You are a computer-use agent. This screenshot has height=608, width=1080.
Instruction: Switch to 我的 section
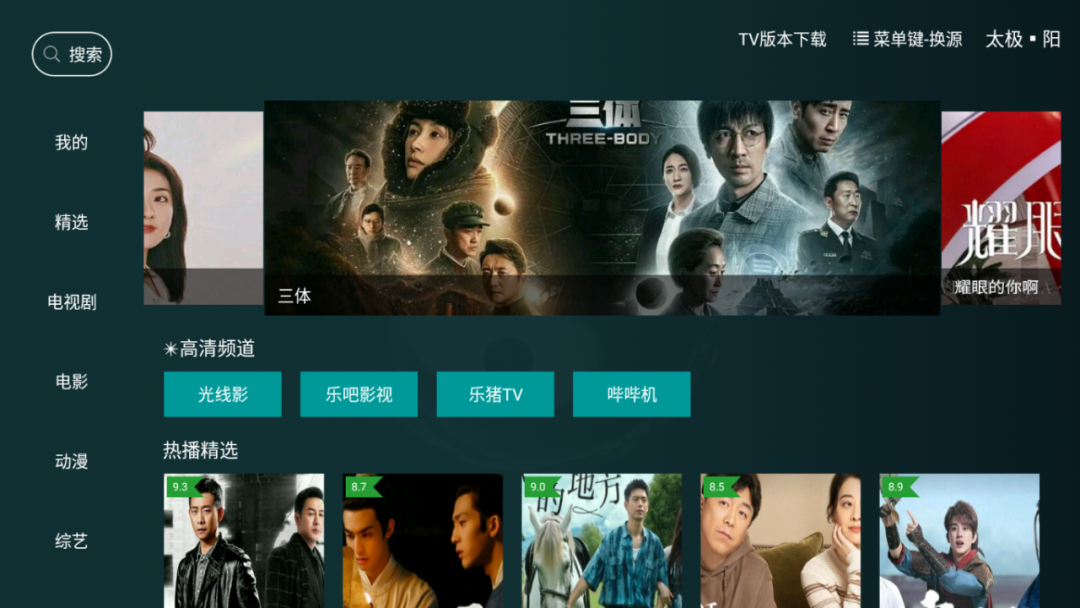(71, 142)
